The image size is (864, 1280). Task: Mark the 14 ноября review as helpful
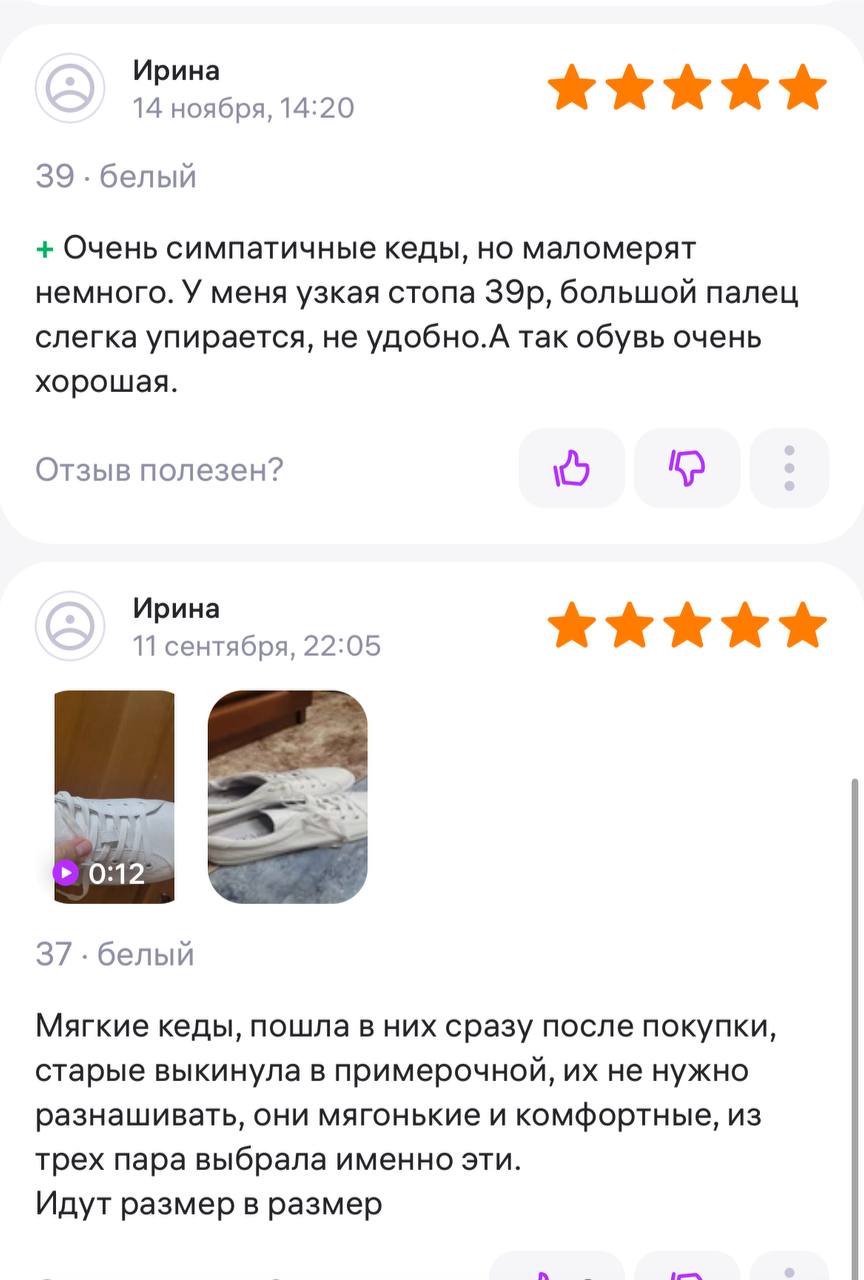coord(572,468)
